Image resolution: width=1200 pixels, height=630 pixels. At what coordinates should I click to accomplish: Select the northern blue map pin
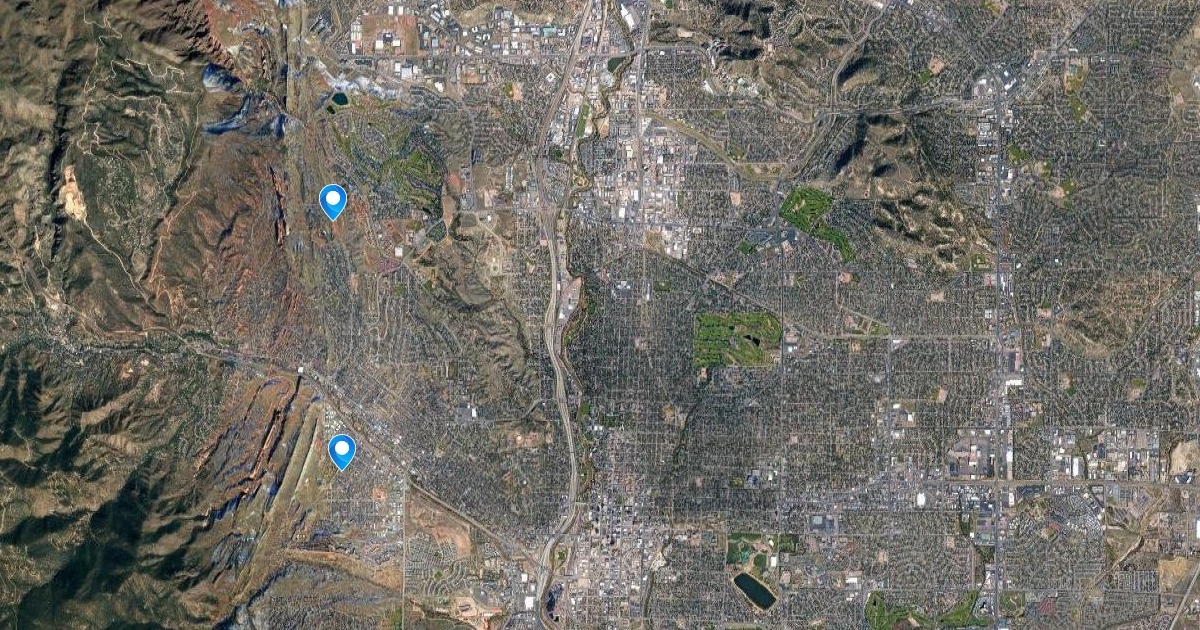pos(333,200)
